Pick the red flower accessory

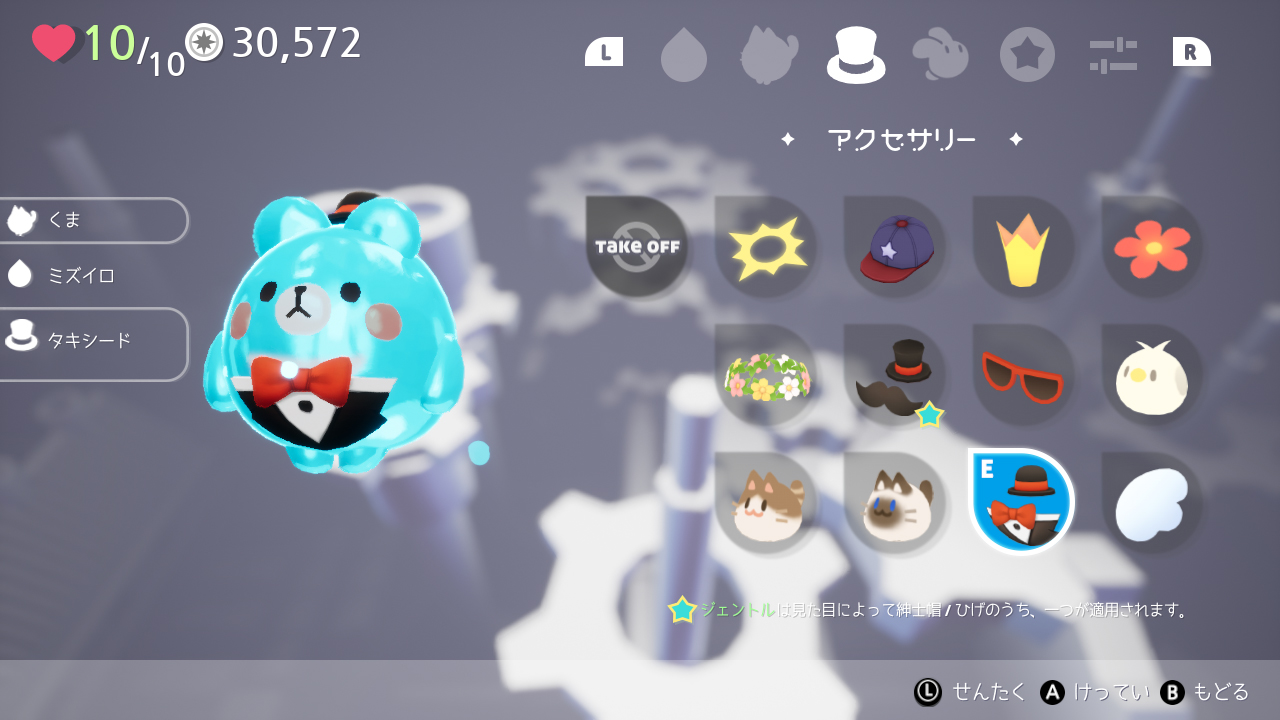[x=1152, y=246]
